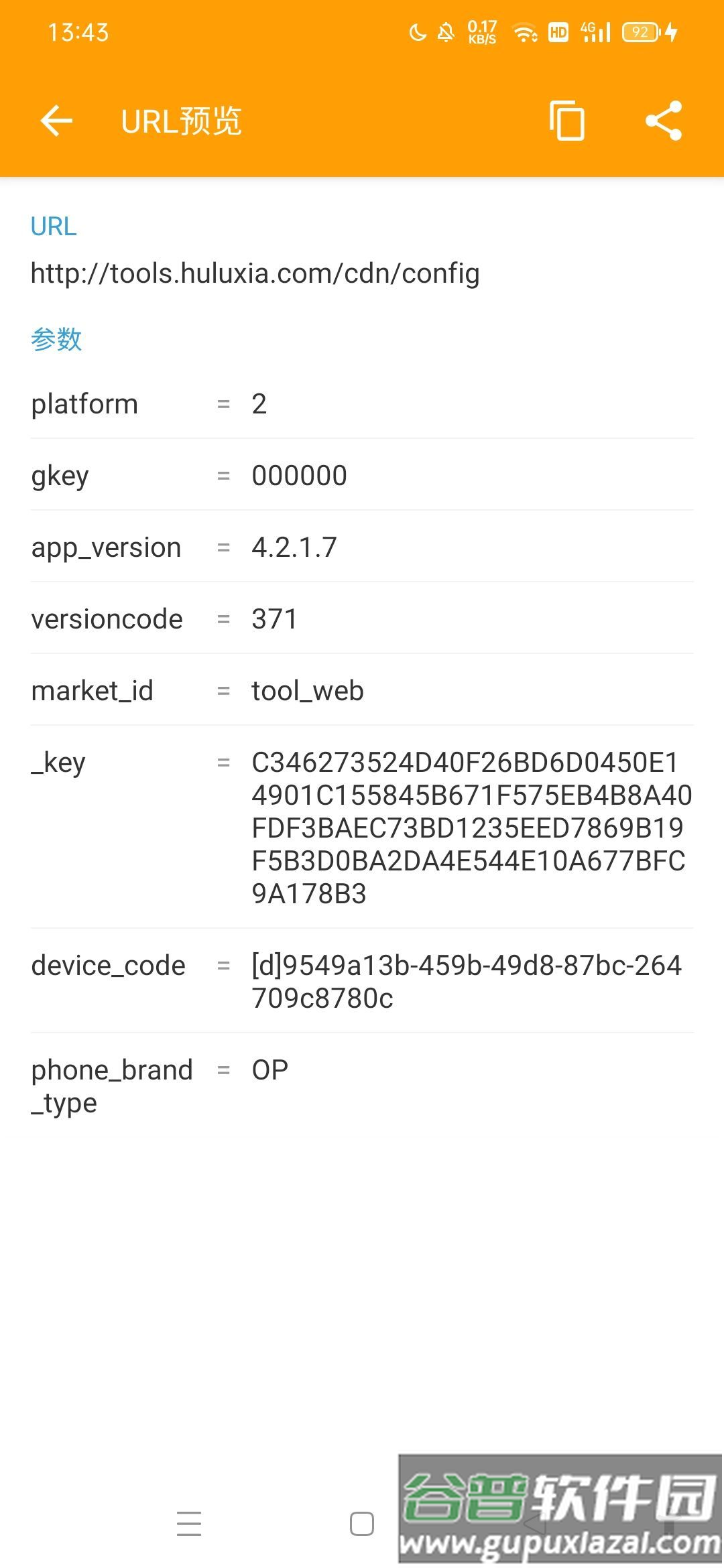
Task: Tap the system home button
Action: [362, 1523]
